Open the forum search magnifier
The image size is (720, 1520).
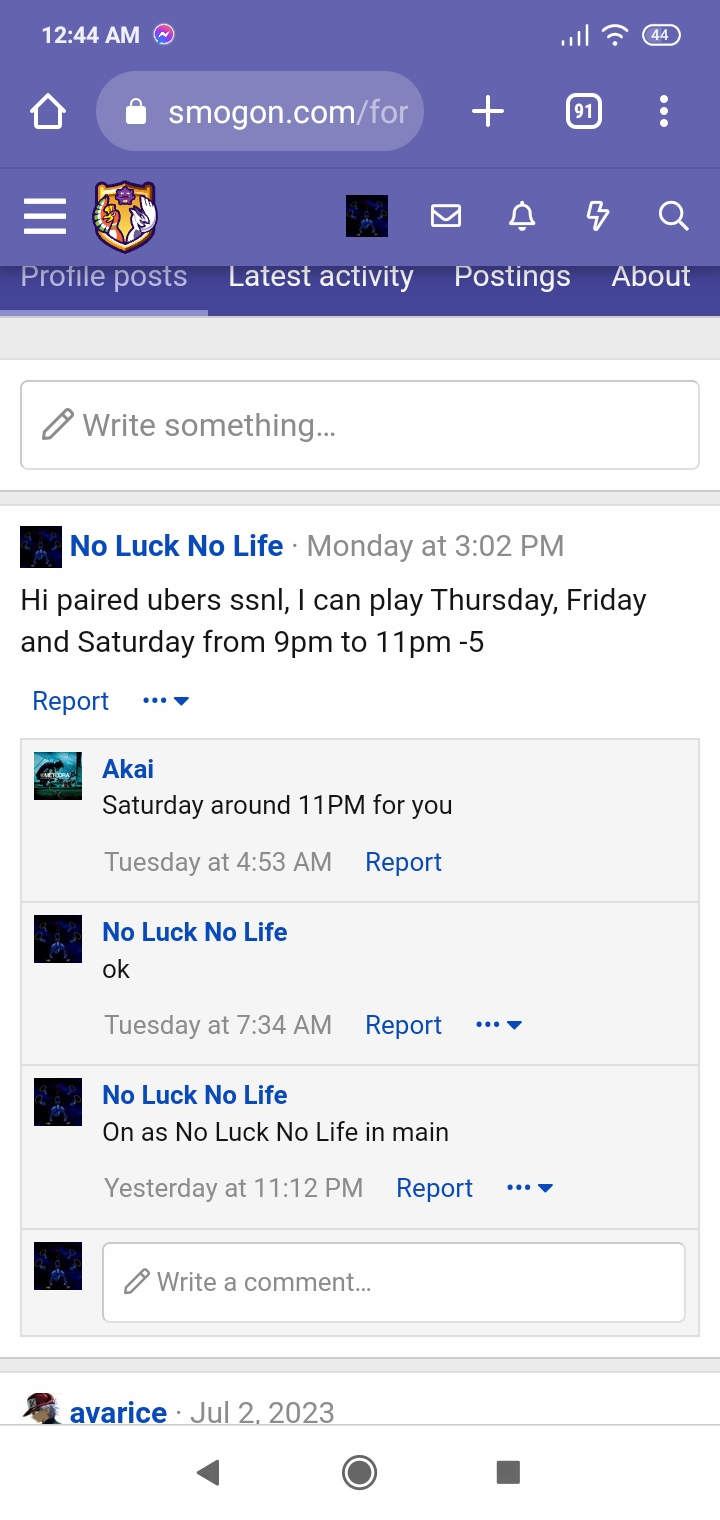click(674, 216)
